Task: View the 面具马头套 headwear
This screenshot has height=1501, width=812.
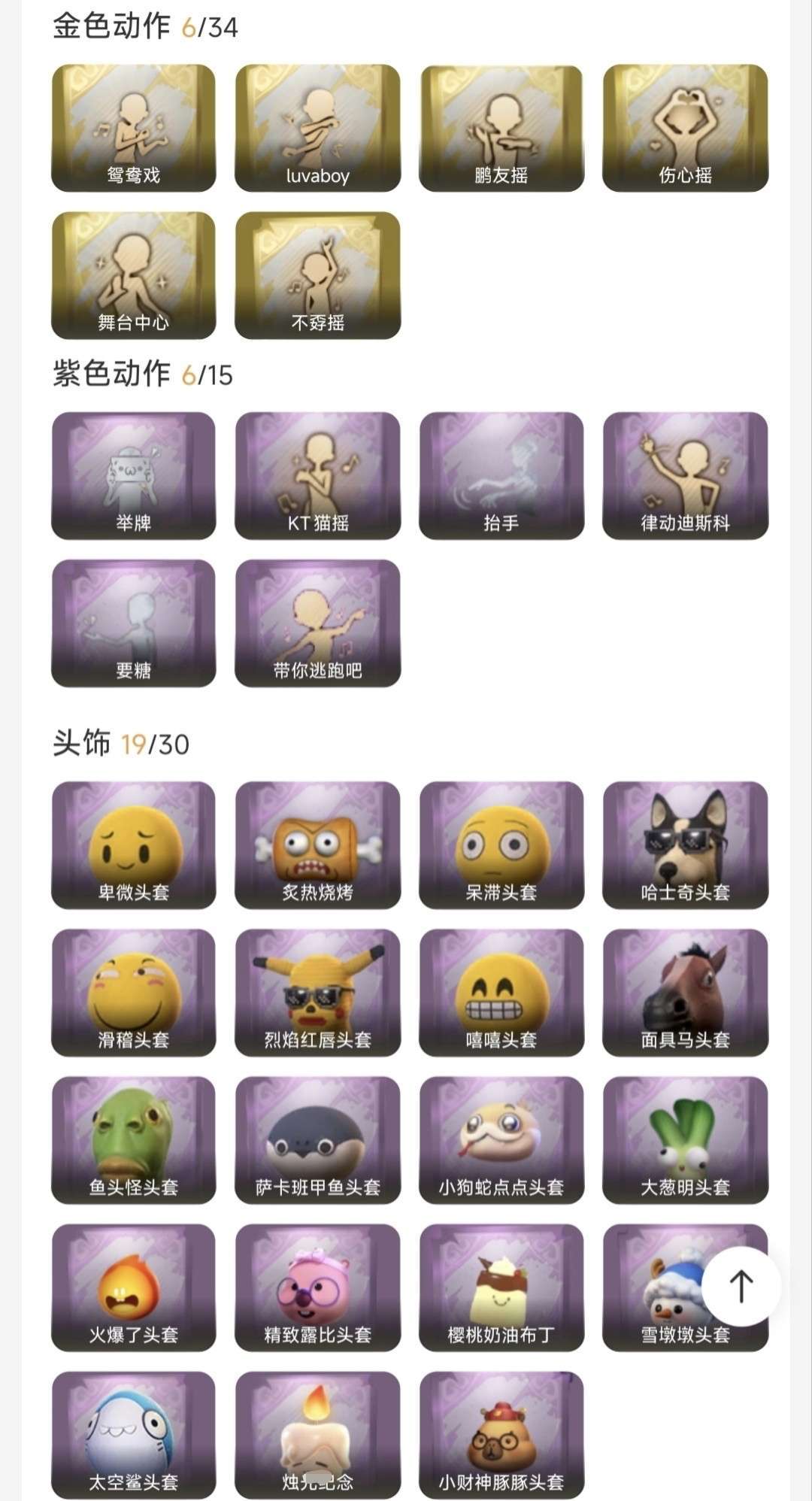Action: coord(685,993)
